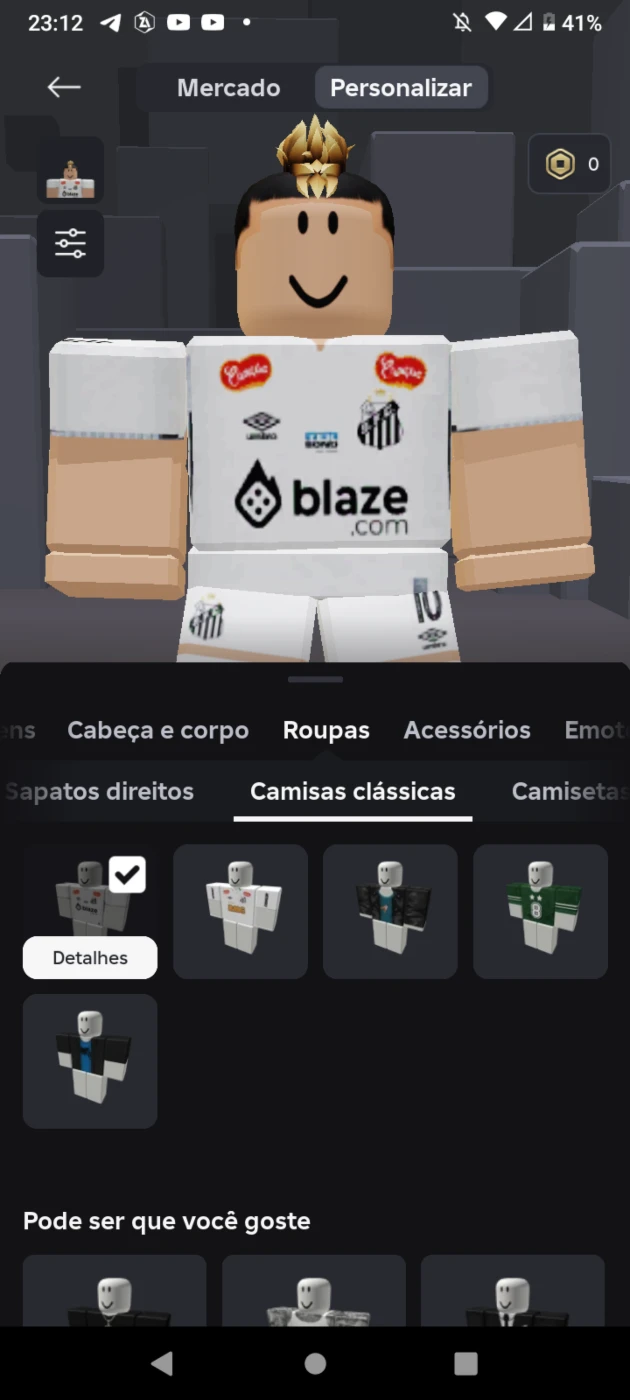Open the avatar preview thumbnail button
The width and height of the screenshot is (630, 1400).
pyautogui.click(x=71, y=170)
